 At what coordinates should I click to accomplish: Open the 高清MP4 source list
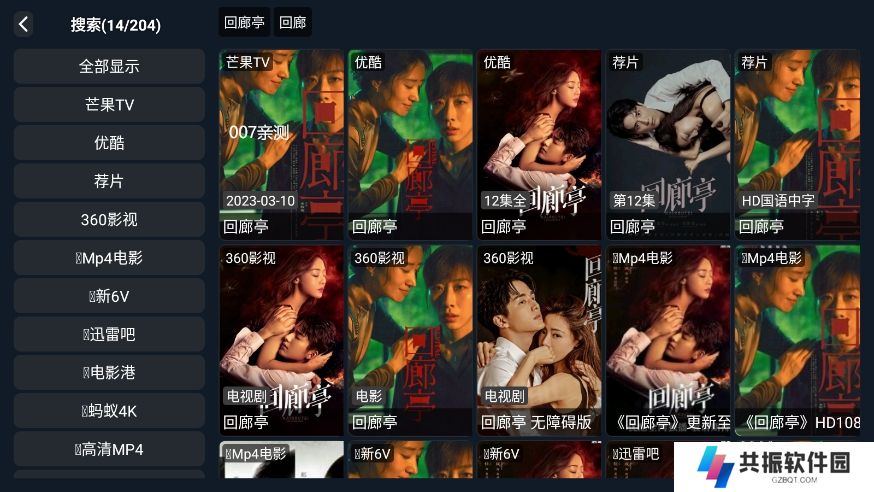click(109, 449)
